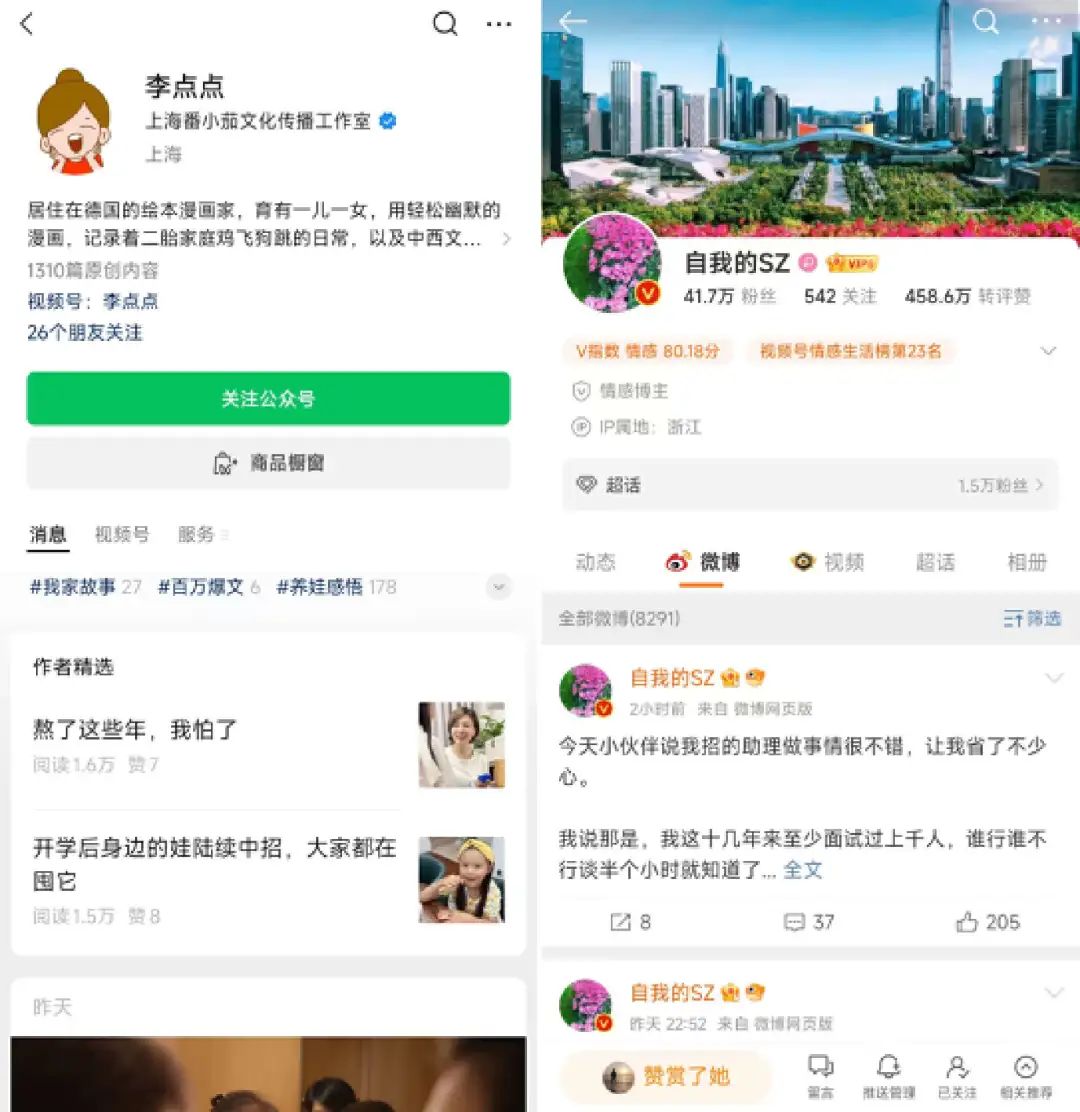Open the overflow menu on 自我的SZ profile
This screenshot has width=1080, height=1112.
click(x=1046, y=21)
